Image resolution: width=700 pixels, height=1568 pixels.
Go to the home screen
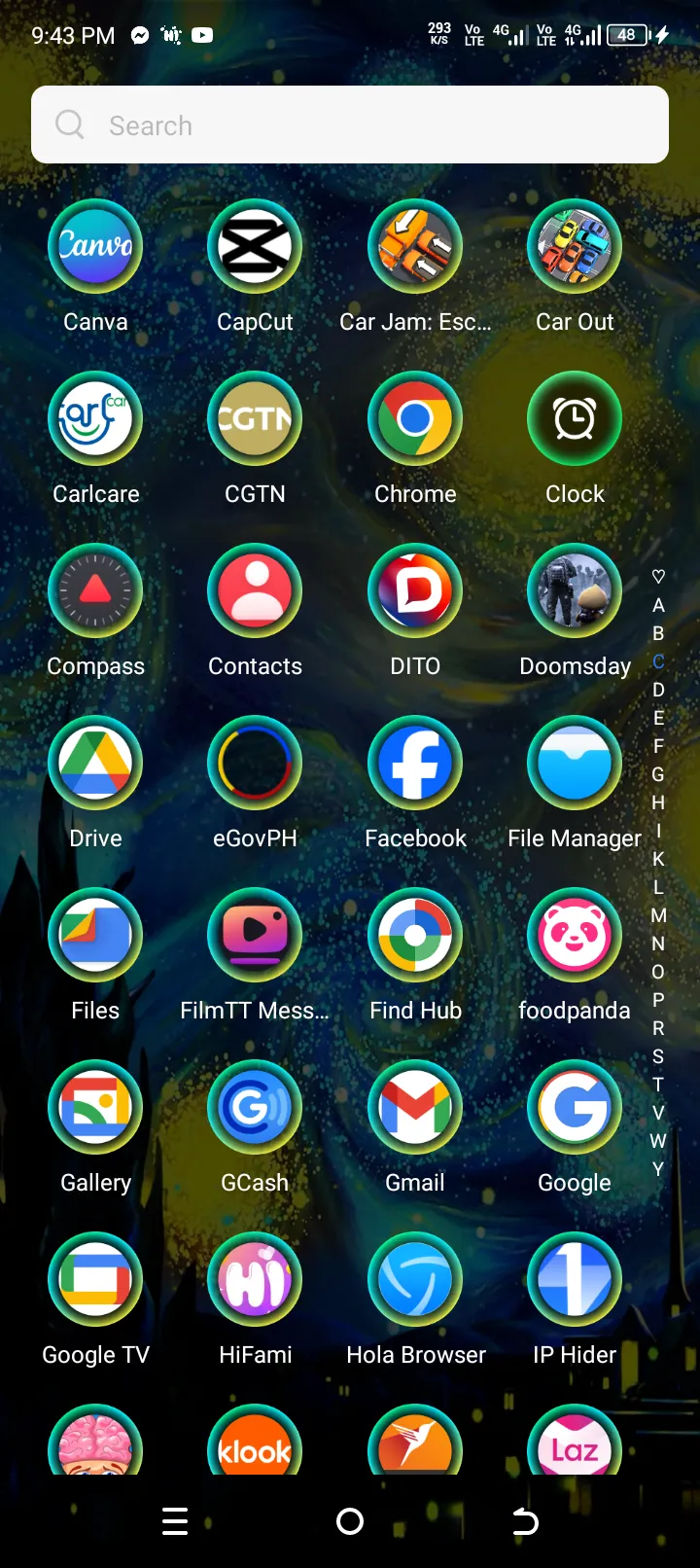[x=350, y=1521]
